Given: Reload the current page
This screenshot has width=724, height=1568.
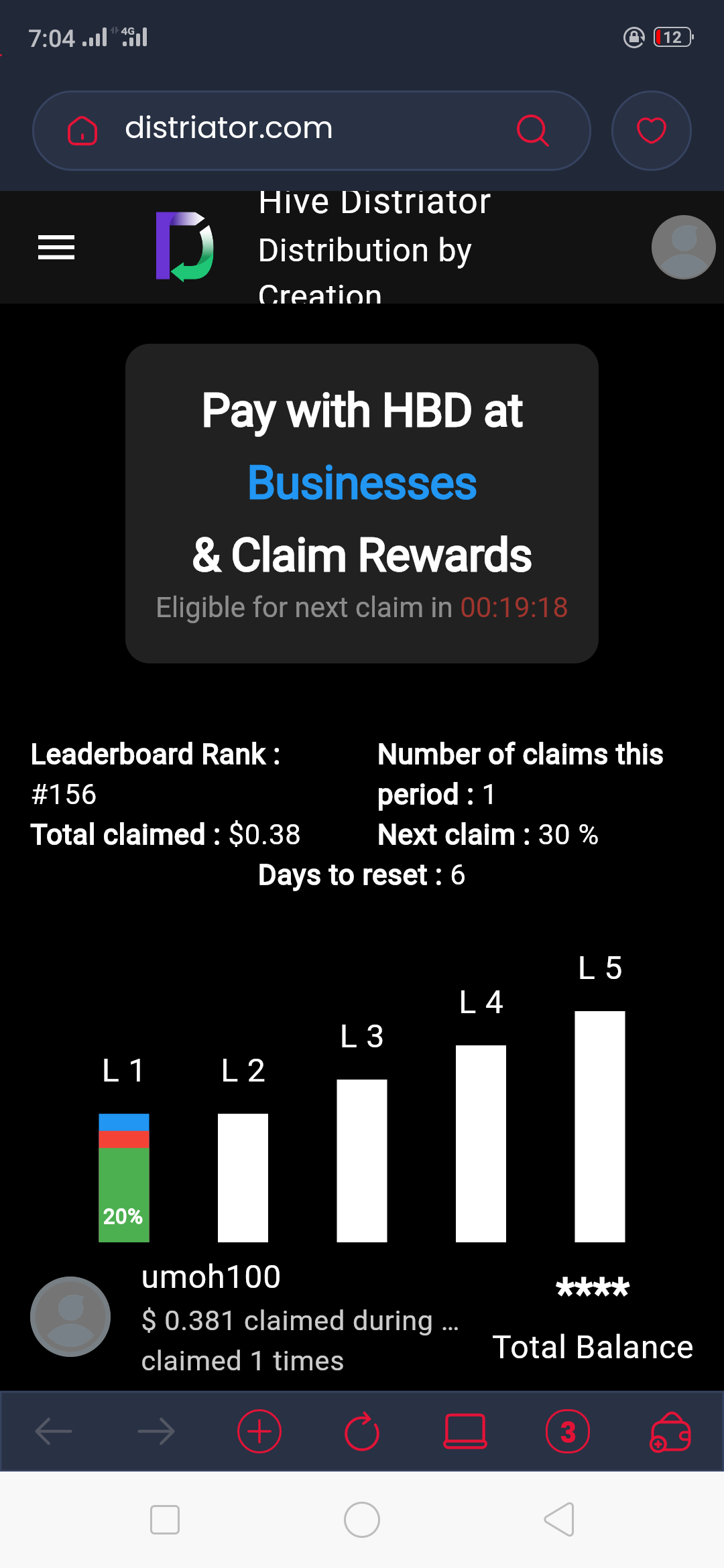Looking at the screenshot, I should (x=362, y=1431).
